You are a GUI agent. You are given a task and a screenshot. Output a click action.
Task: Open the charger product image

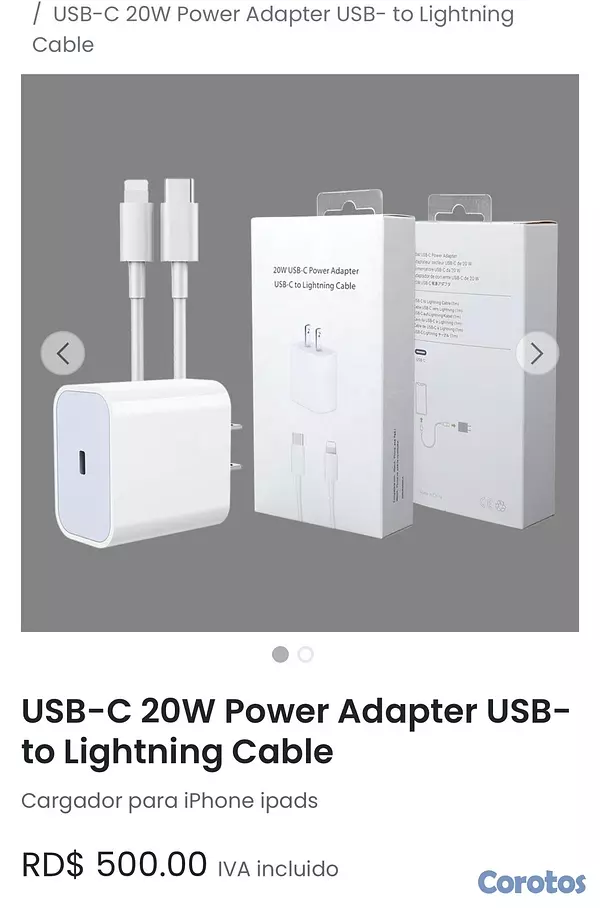(300, 353)
